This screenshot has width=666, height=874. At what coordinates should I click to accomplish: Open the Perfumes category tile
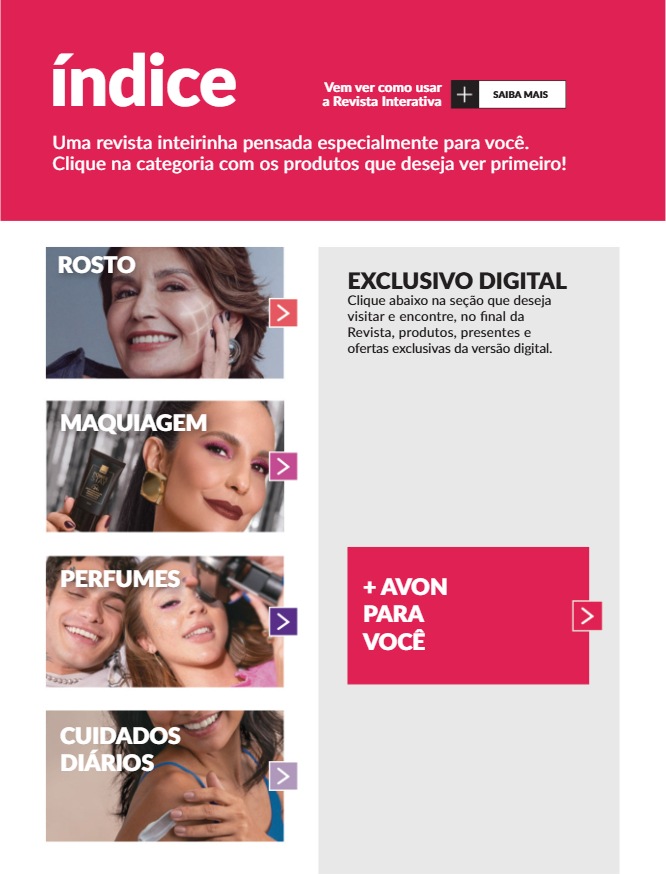[x=165, y=621]
